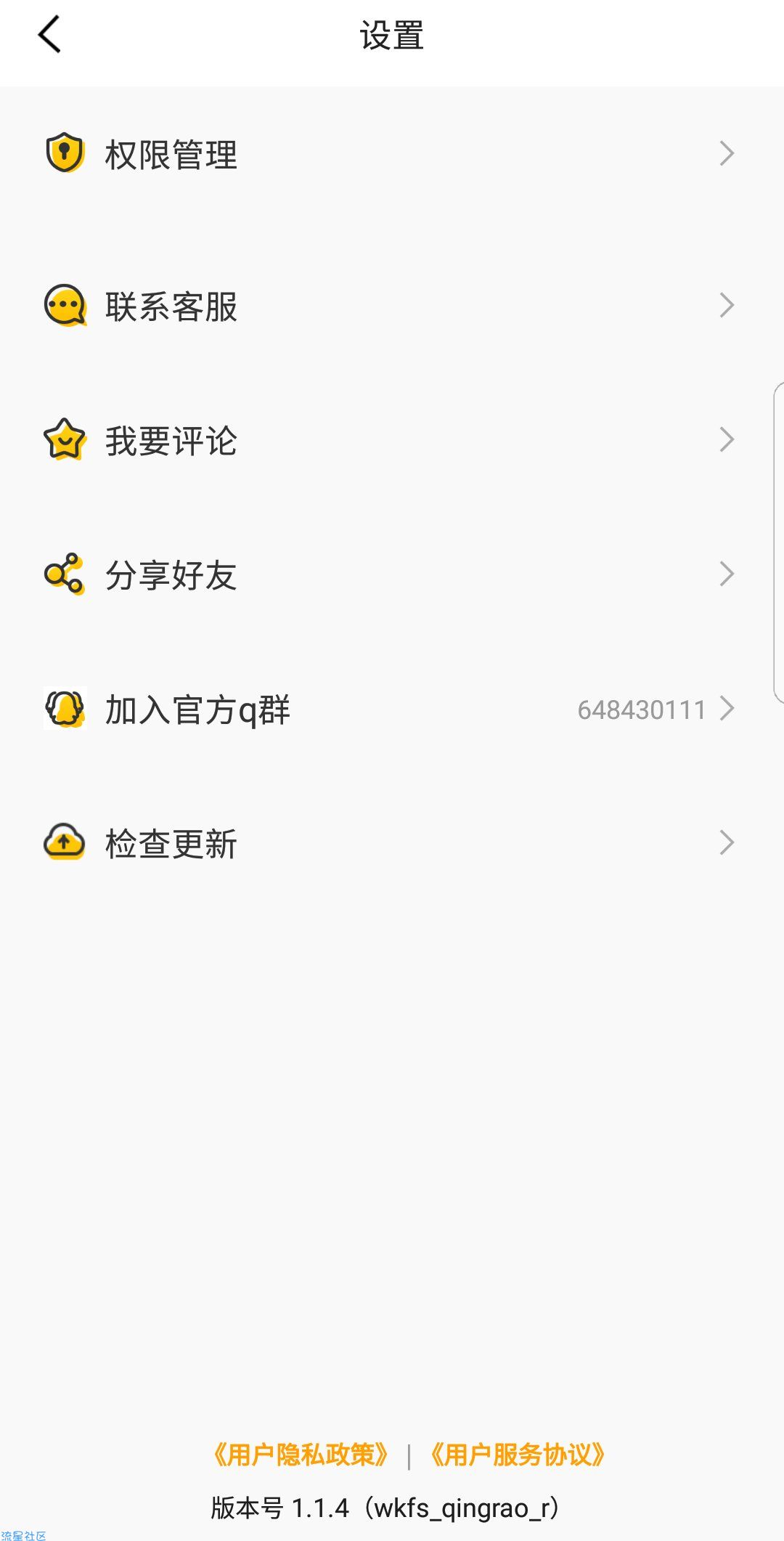Join the official q群 648430111
784x1541 pixels.
[x=392, y=708]
